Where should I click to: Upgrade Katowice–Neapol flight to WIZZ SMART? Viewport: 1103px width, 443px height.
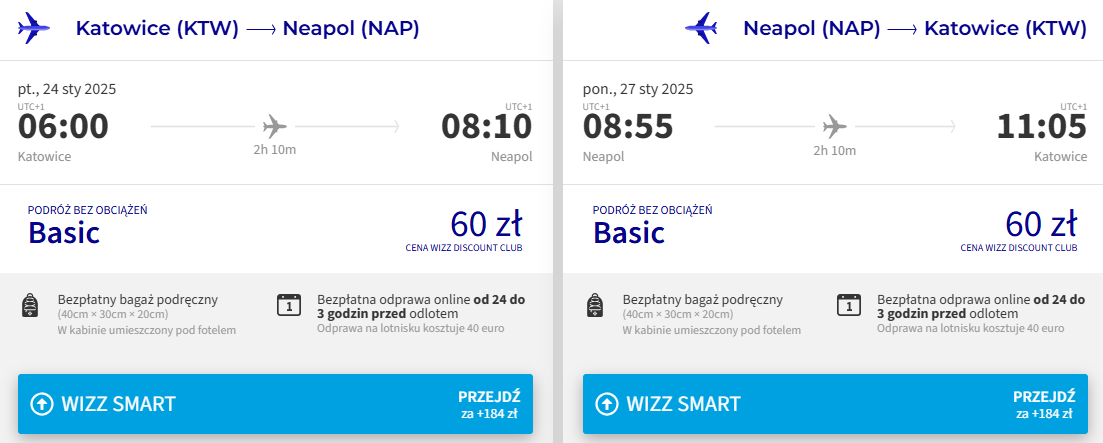[x=275, y=404]
